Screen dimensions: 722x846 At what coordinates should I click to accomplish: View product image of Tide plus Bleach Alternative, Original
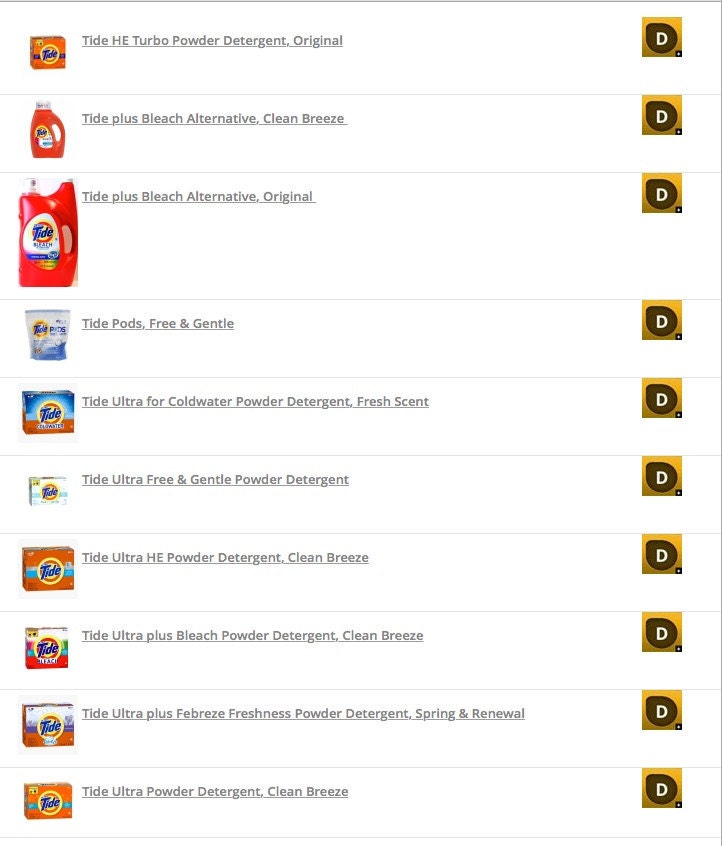coord(47,234)
